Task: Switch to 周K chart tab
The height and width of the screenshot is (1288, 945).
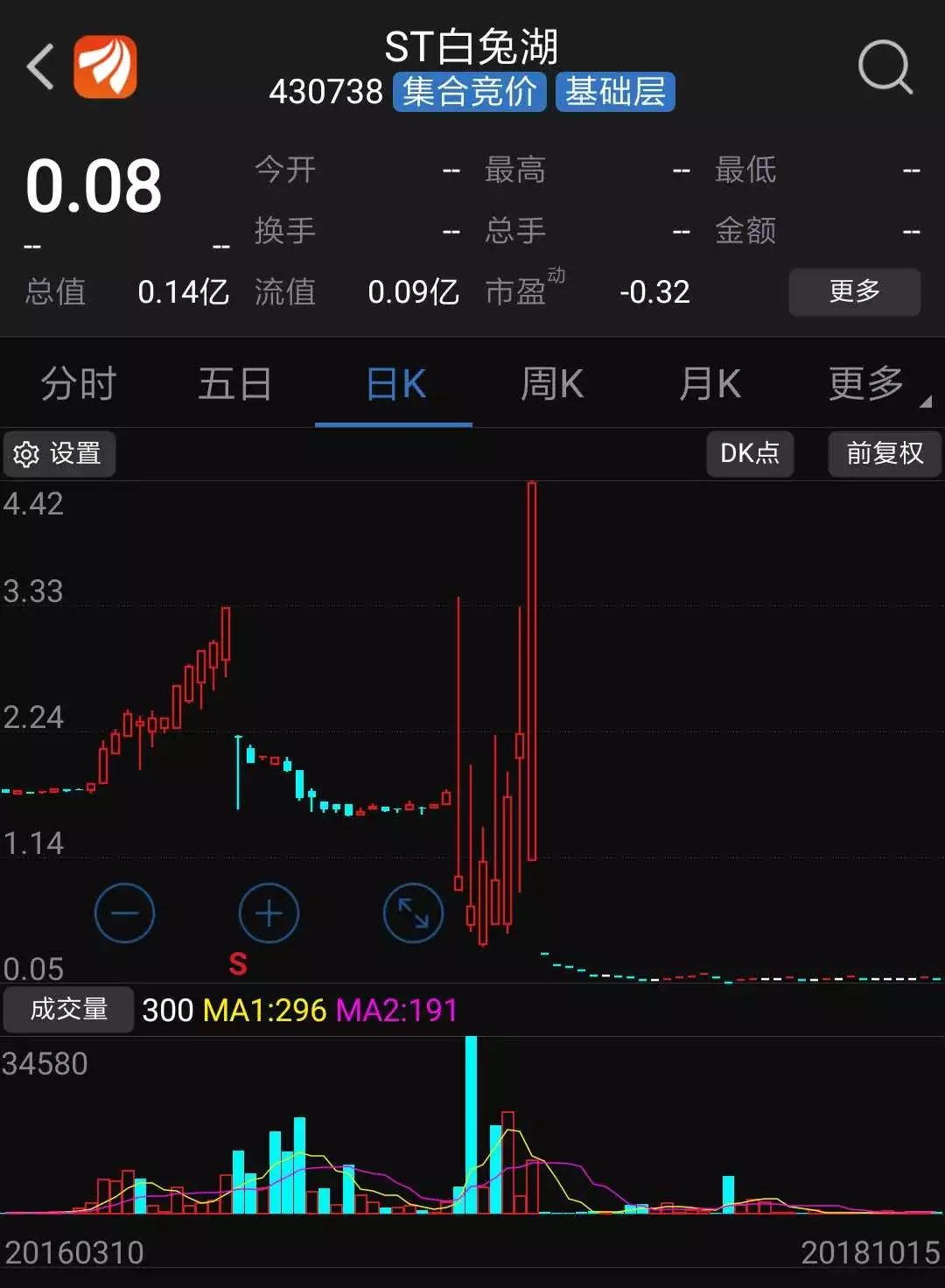Action: coord(552,384)
